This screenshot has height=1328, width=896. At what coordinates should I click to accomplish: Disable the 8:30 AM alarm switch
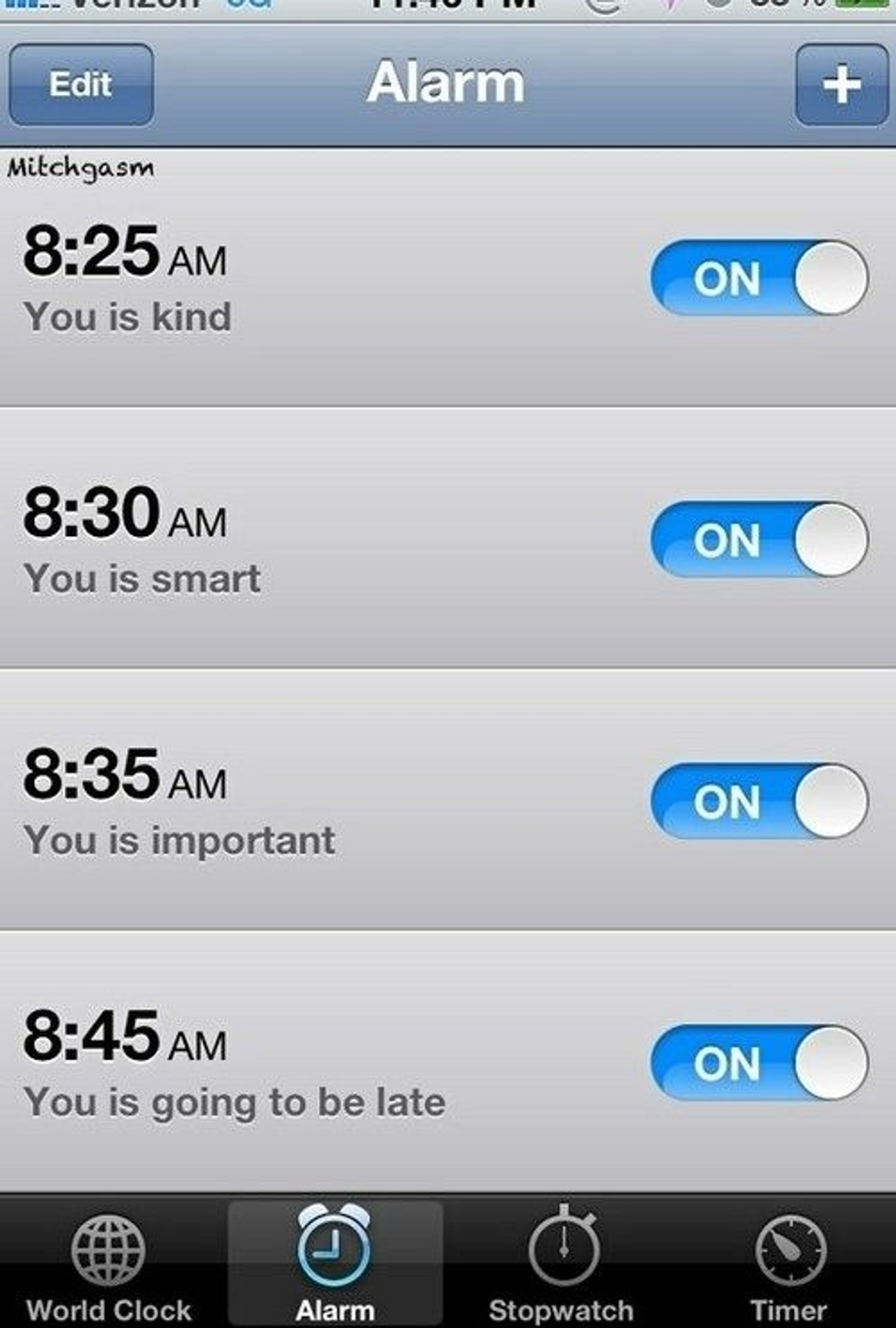pos(759,540)
